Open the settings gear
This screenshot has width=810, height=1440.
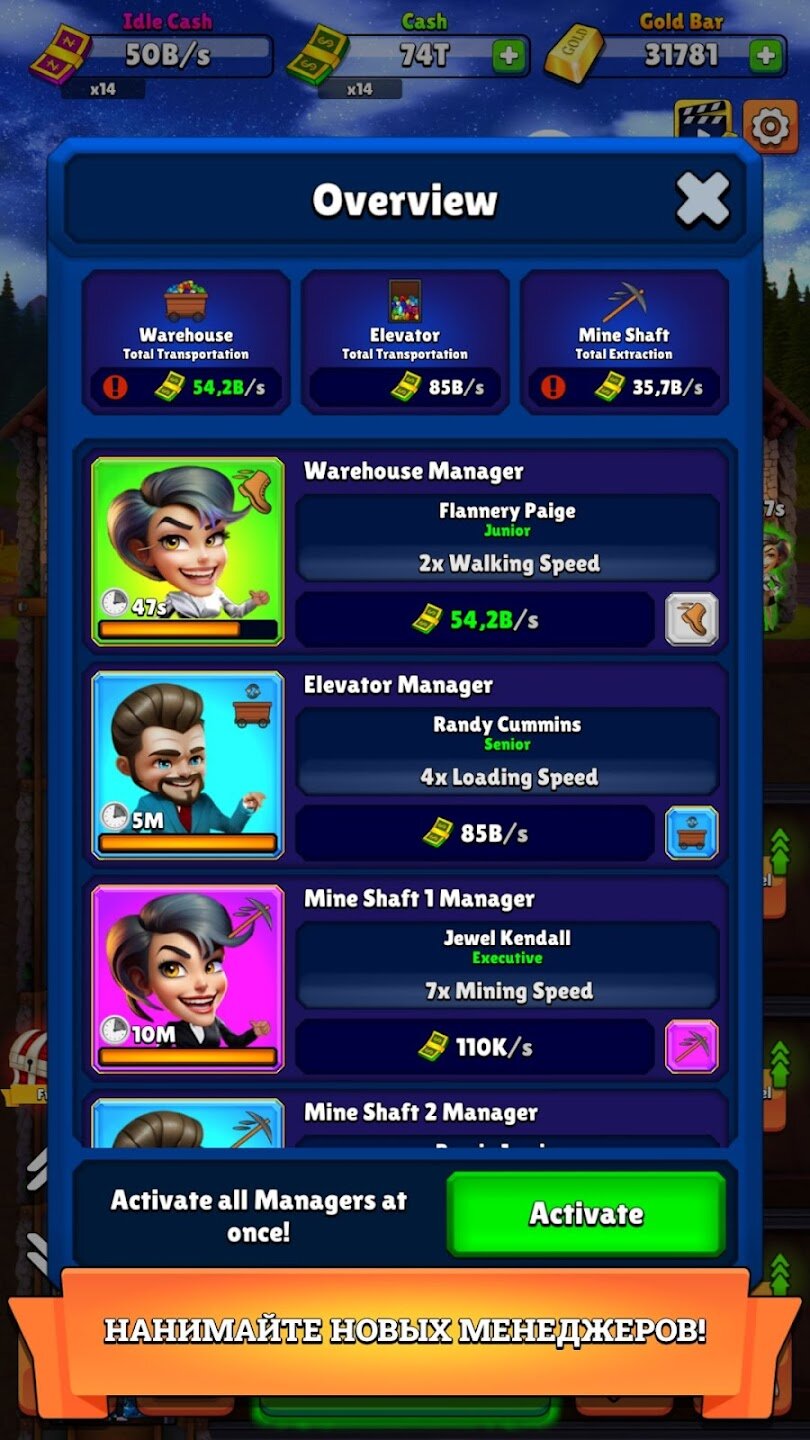coord(770,127)
